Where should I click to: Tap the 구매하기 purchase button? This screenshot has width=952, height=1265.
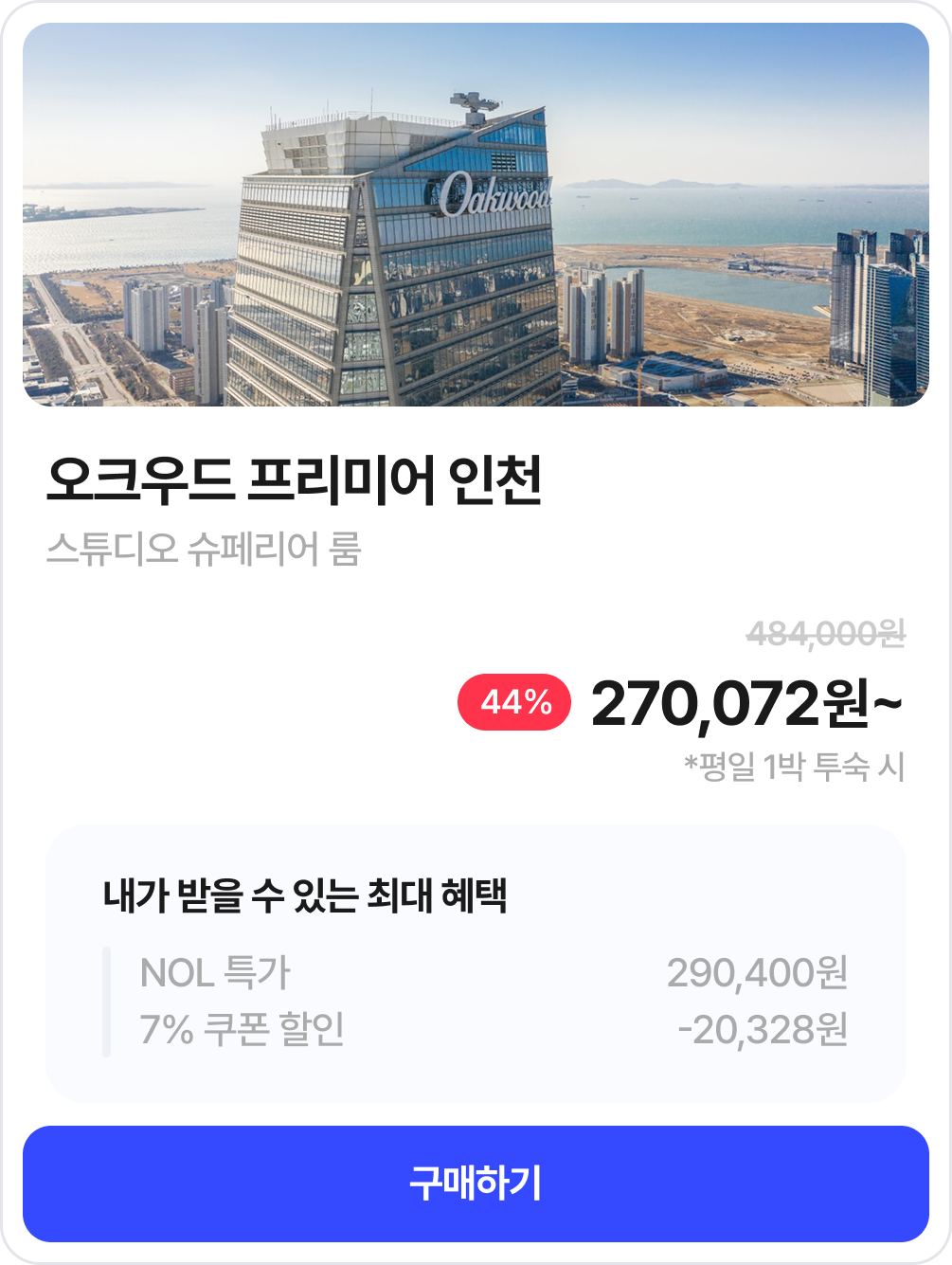tap(476, 1184)
